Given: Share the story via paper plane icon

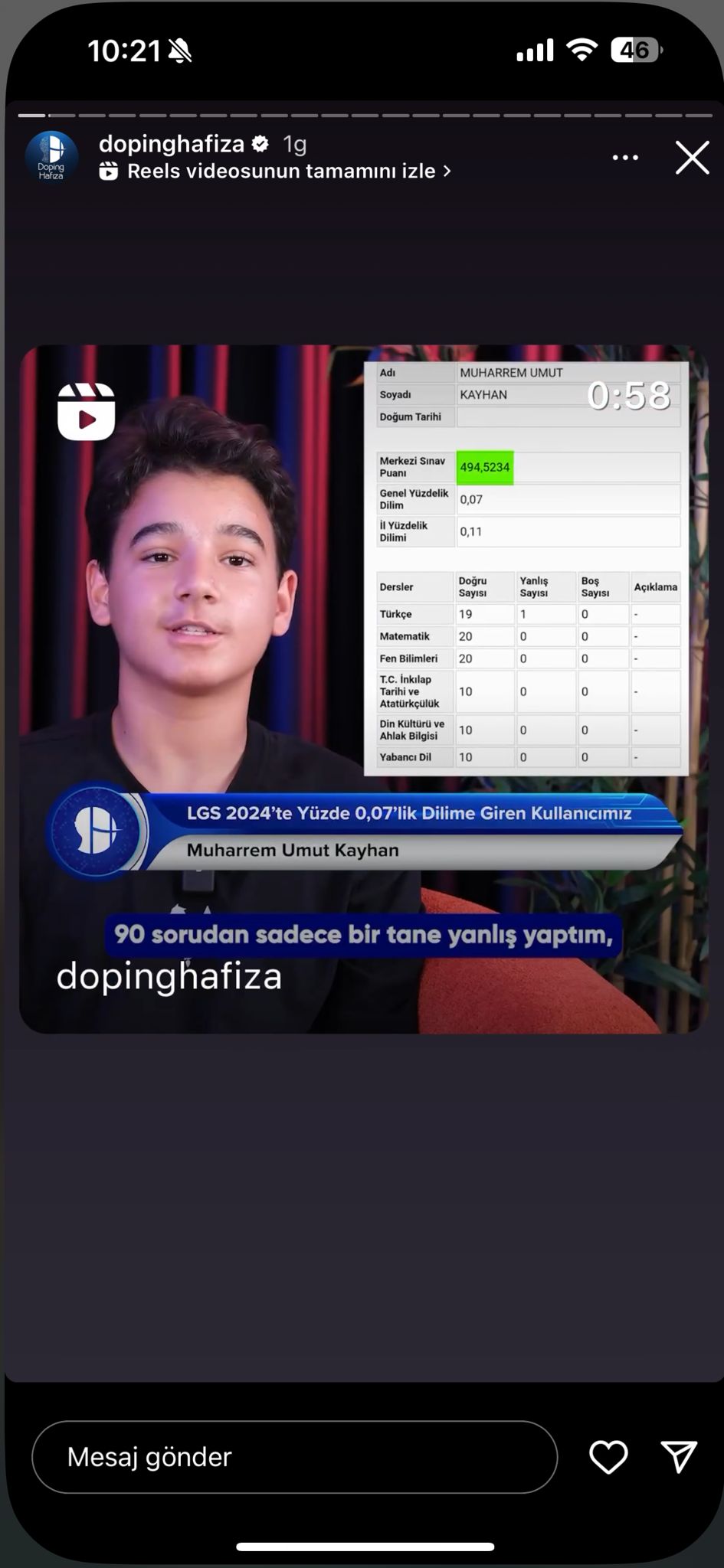Looking at the screenshot, I should click(x=679, y=1457).
